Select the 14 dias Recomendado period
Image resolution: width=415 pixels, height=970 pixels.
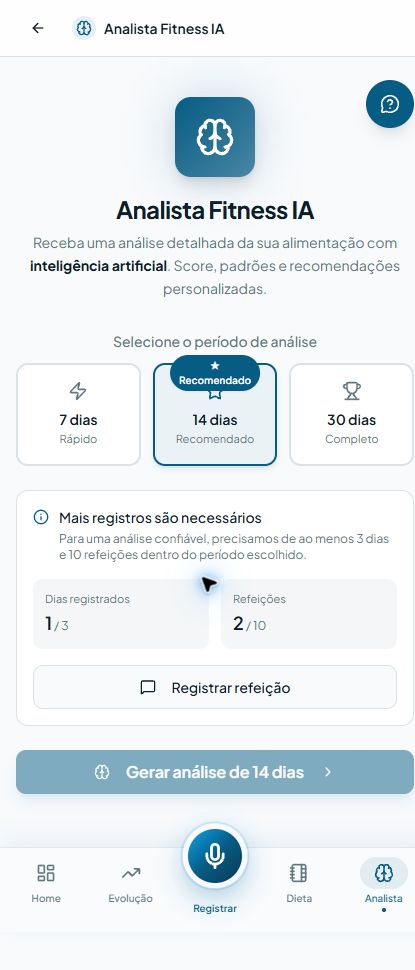click(215, 414)
